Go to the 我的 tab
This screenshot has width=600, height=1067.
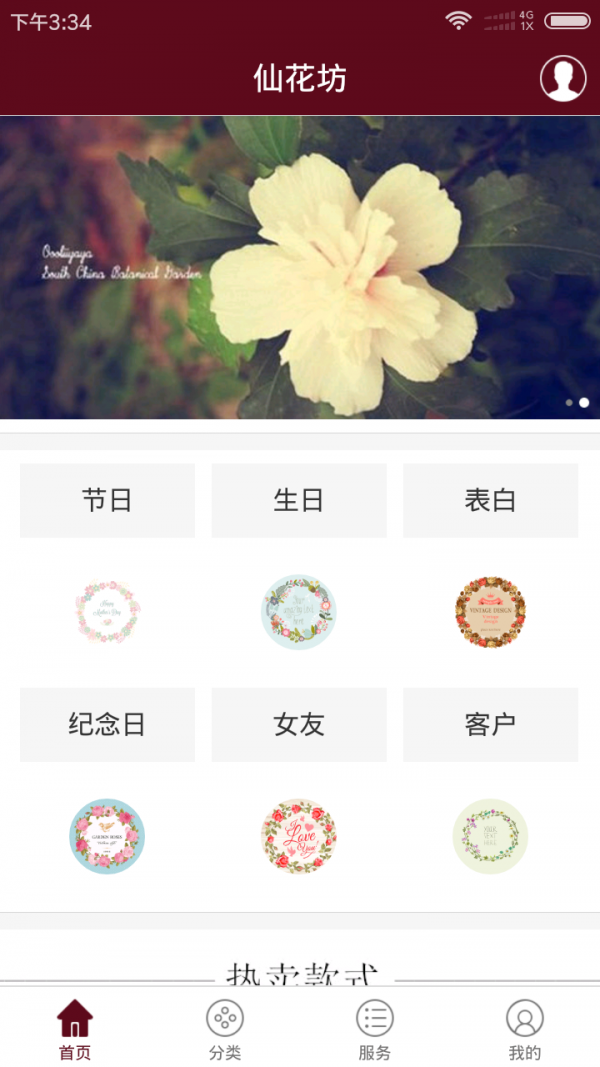525,1030
